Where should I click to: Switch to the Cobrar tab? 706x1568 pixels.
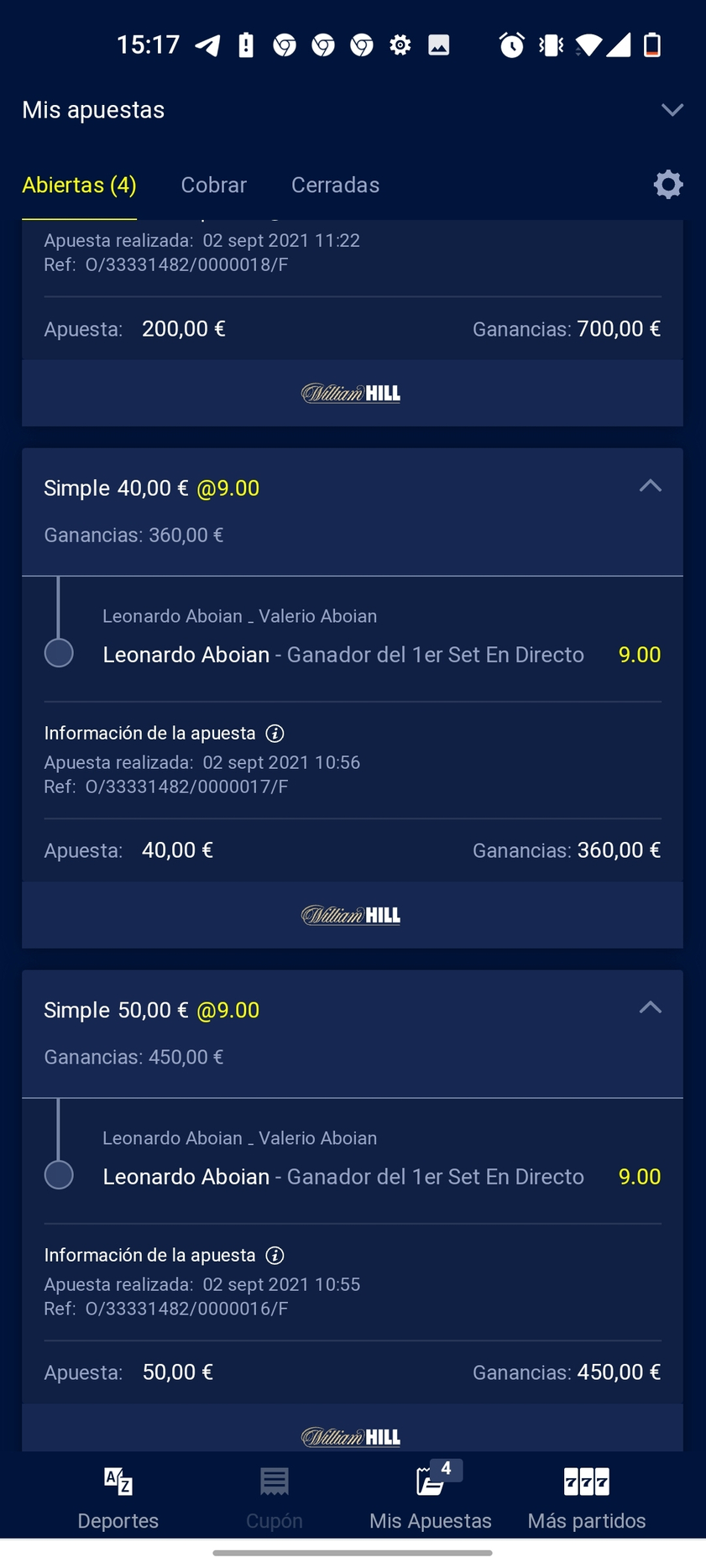click(x=214, y=185)
